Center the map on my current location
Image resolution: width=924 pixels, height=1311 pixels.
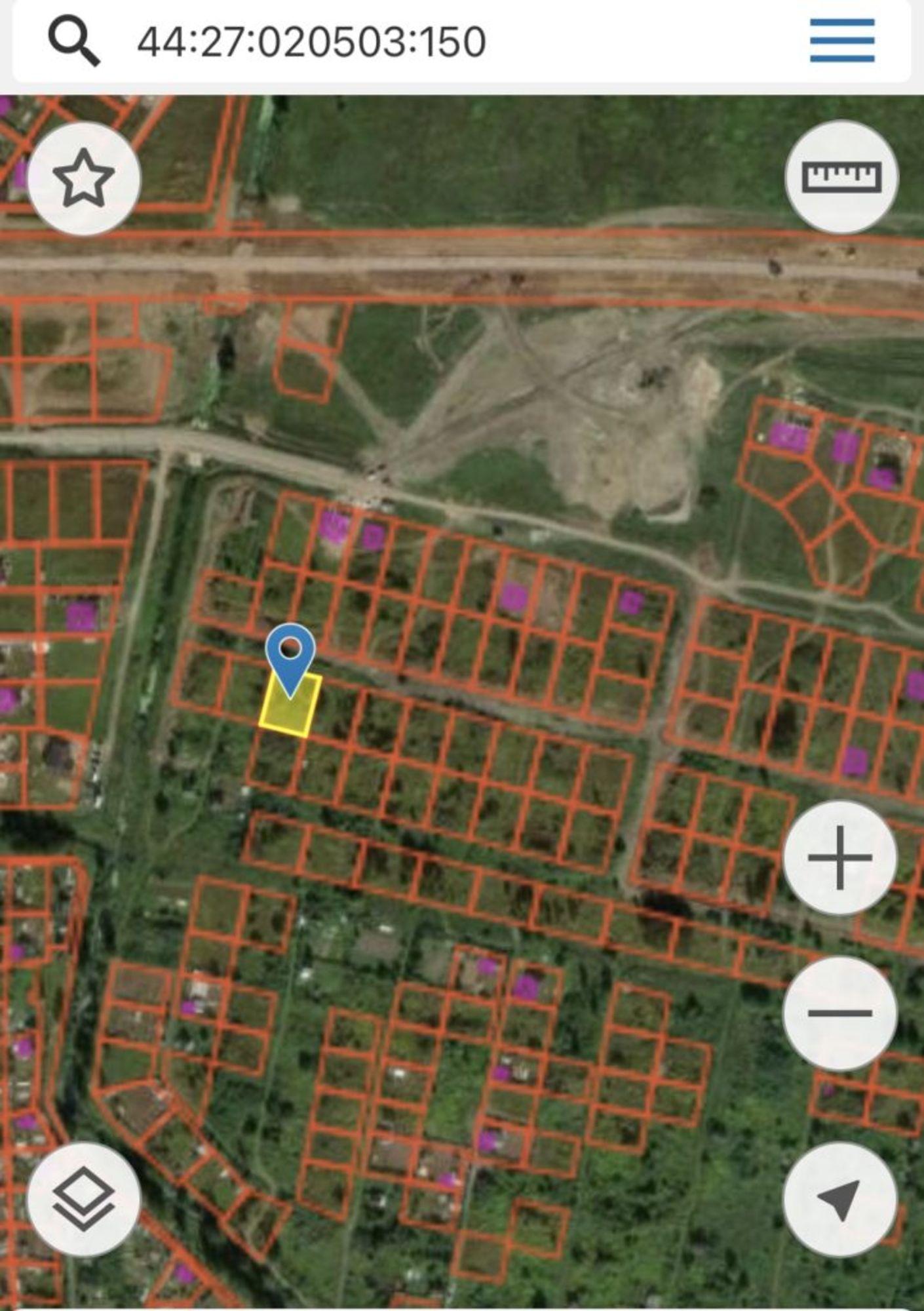840,1199
